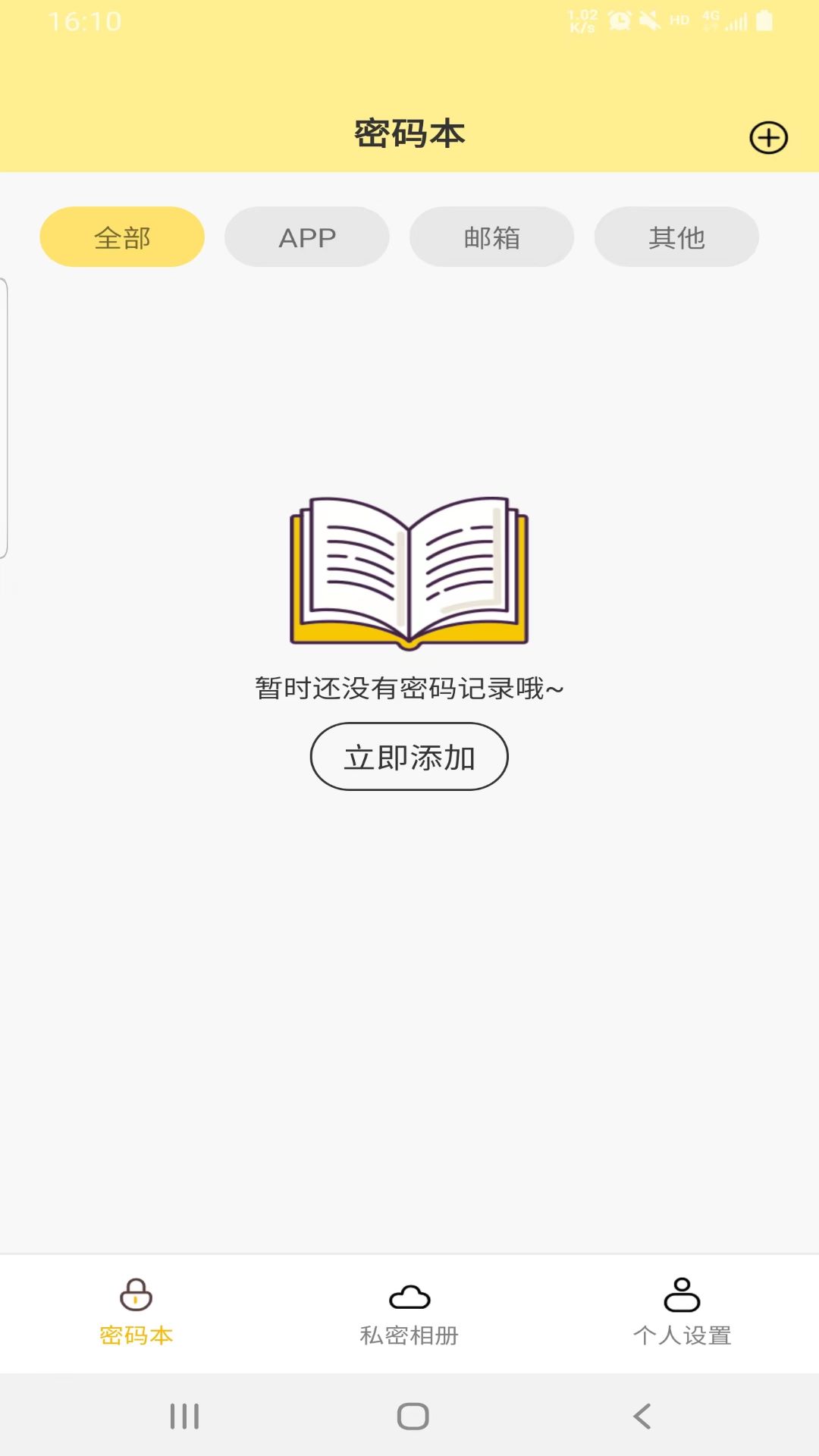Screen dimensions: 819x1456
Task: Switch to the 私密相册 tab
Action: coord(409,1313)
